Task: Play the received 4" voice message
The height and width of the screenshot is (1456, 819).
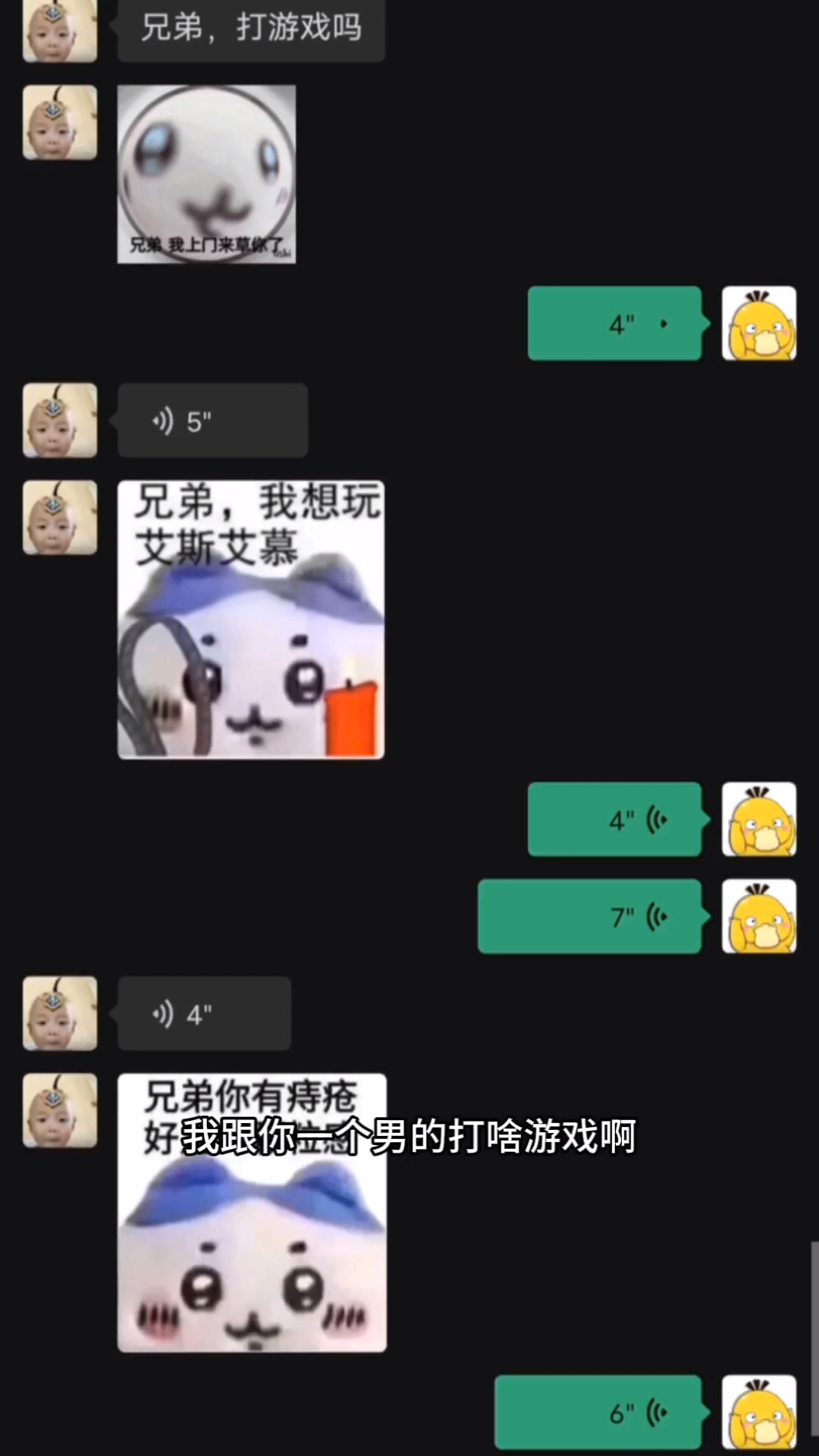Action: 204,1013
